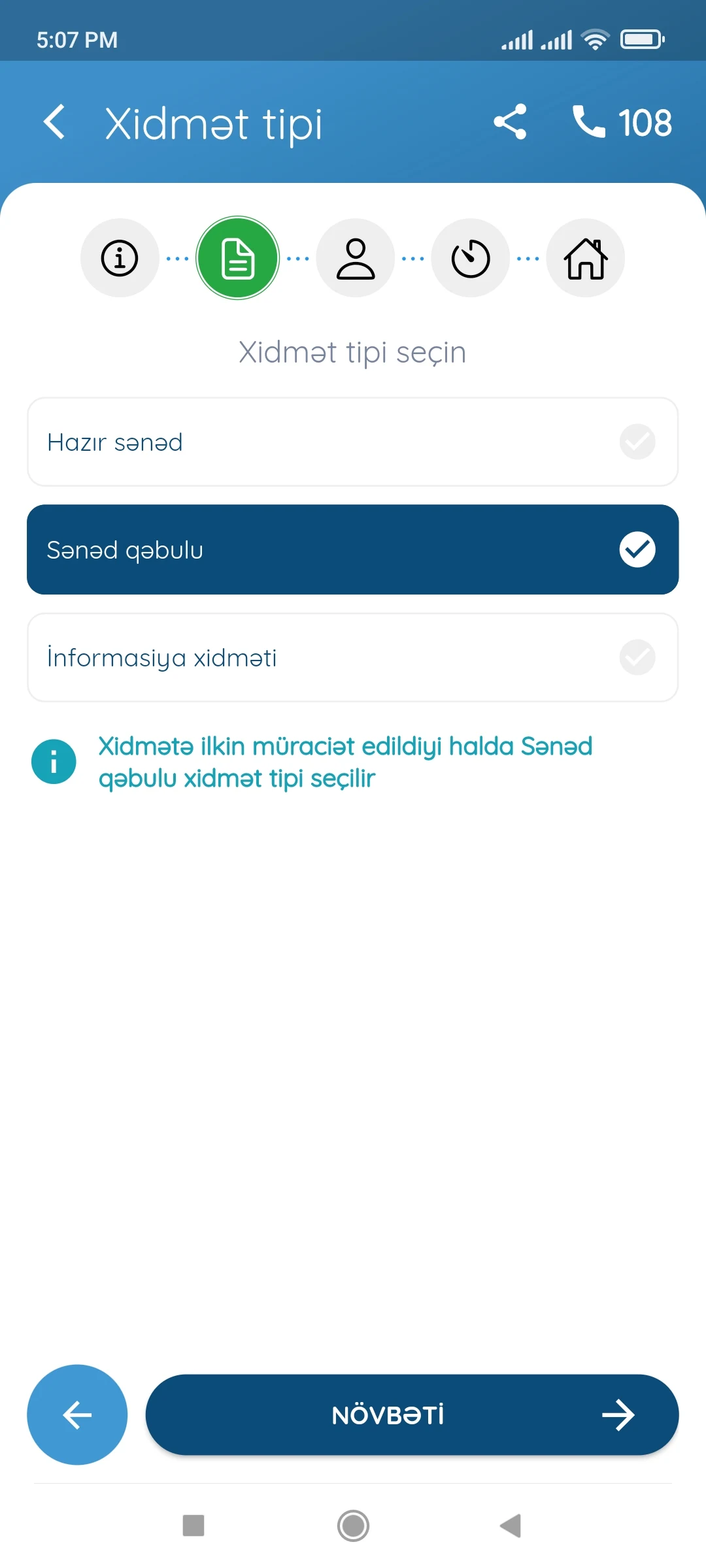Select Sənəd qəbulu service type
This screenshot has height=1568, width=706.
tap(353, 549)
